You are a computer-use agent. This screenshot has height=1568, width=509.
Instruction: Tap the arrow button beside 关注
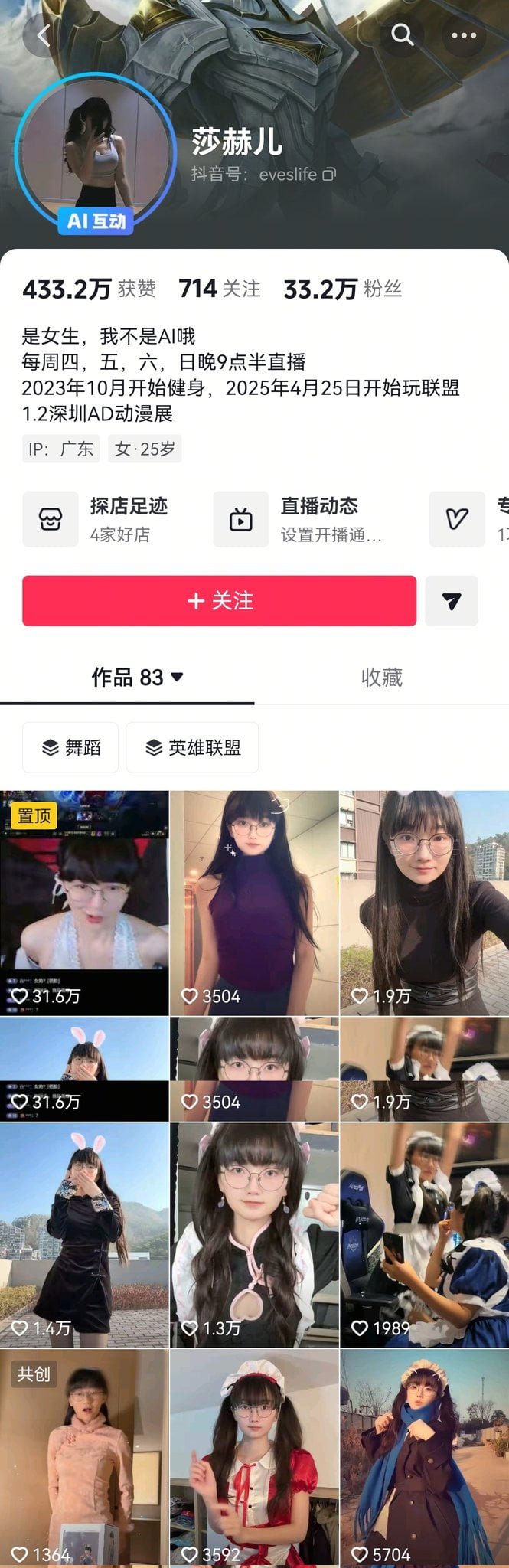(x=452, y=601)
